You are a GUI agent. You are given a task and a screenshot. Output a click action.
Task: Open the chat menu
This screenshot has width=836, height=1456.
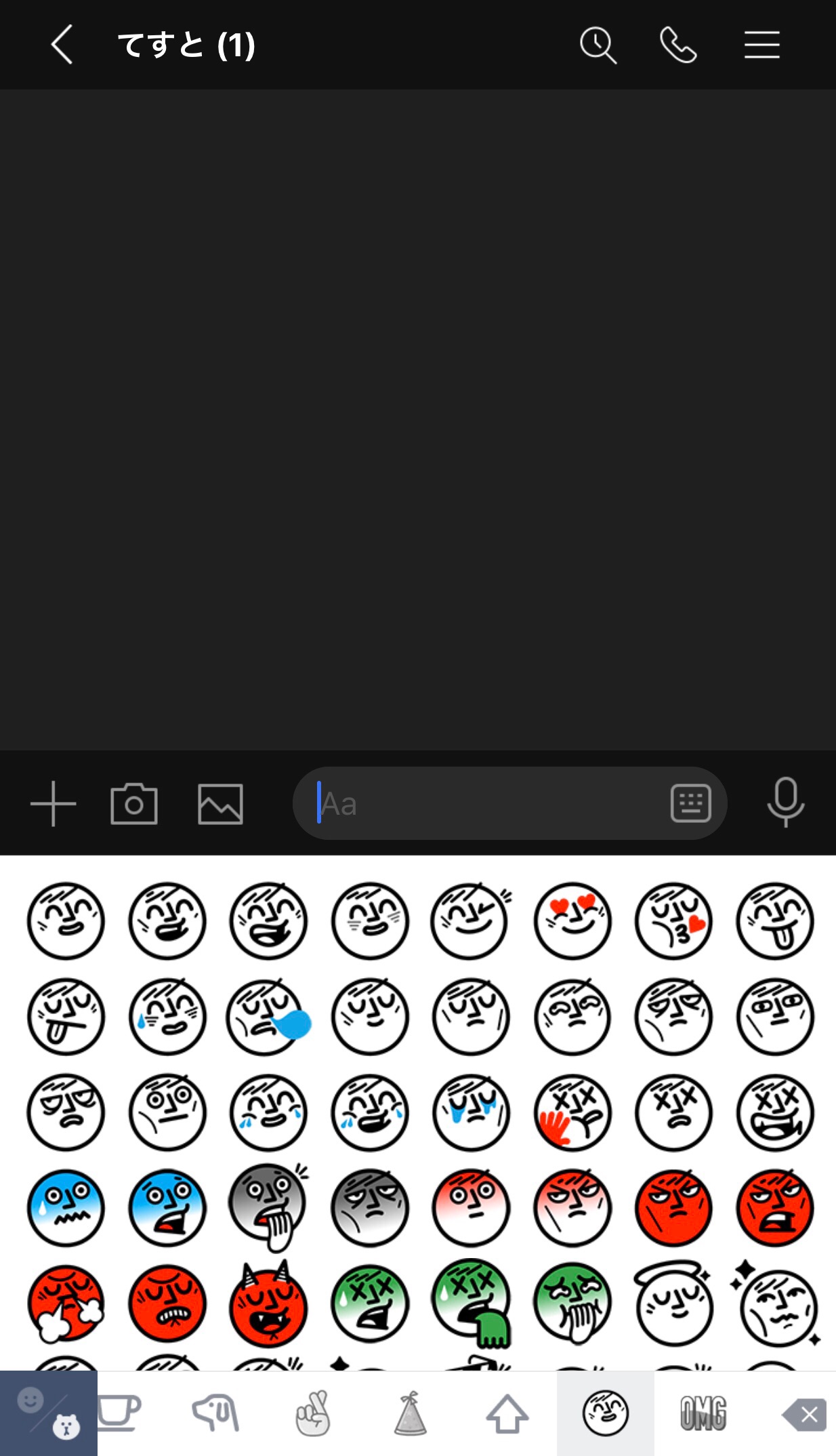point(761,45)
